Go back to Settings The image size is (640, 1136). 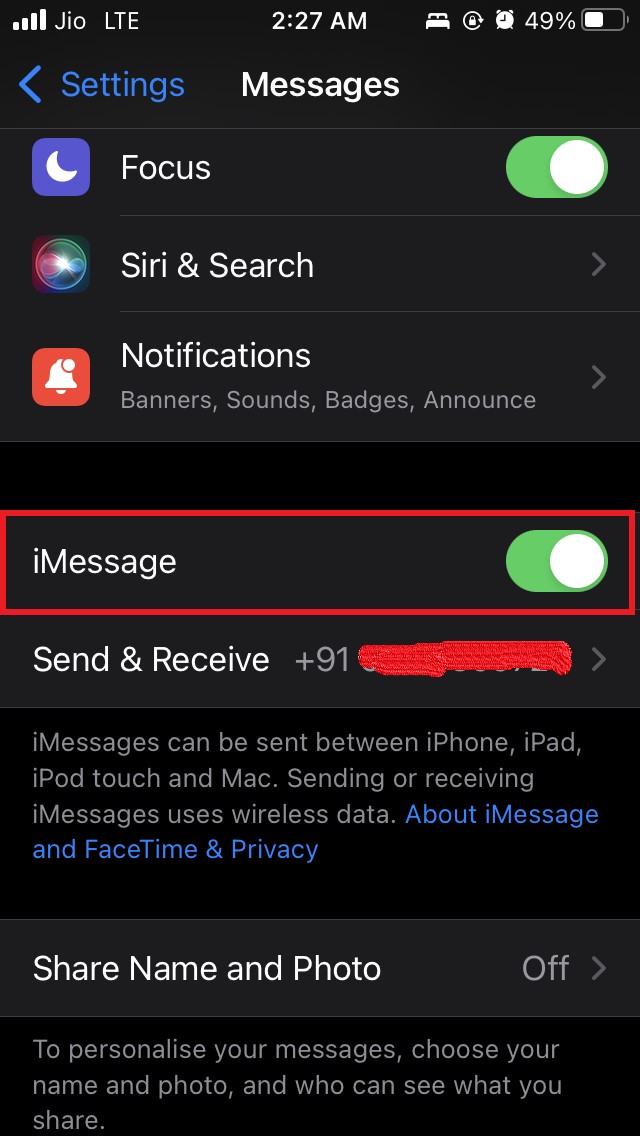[101, 85]
